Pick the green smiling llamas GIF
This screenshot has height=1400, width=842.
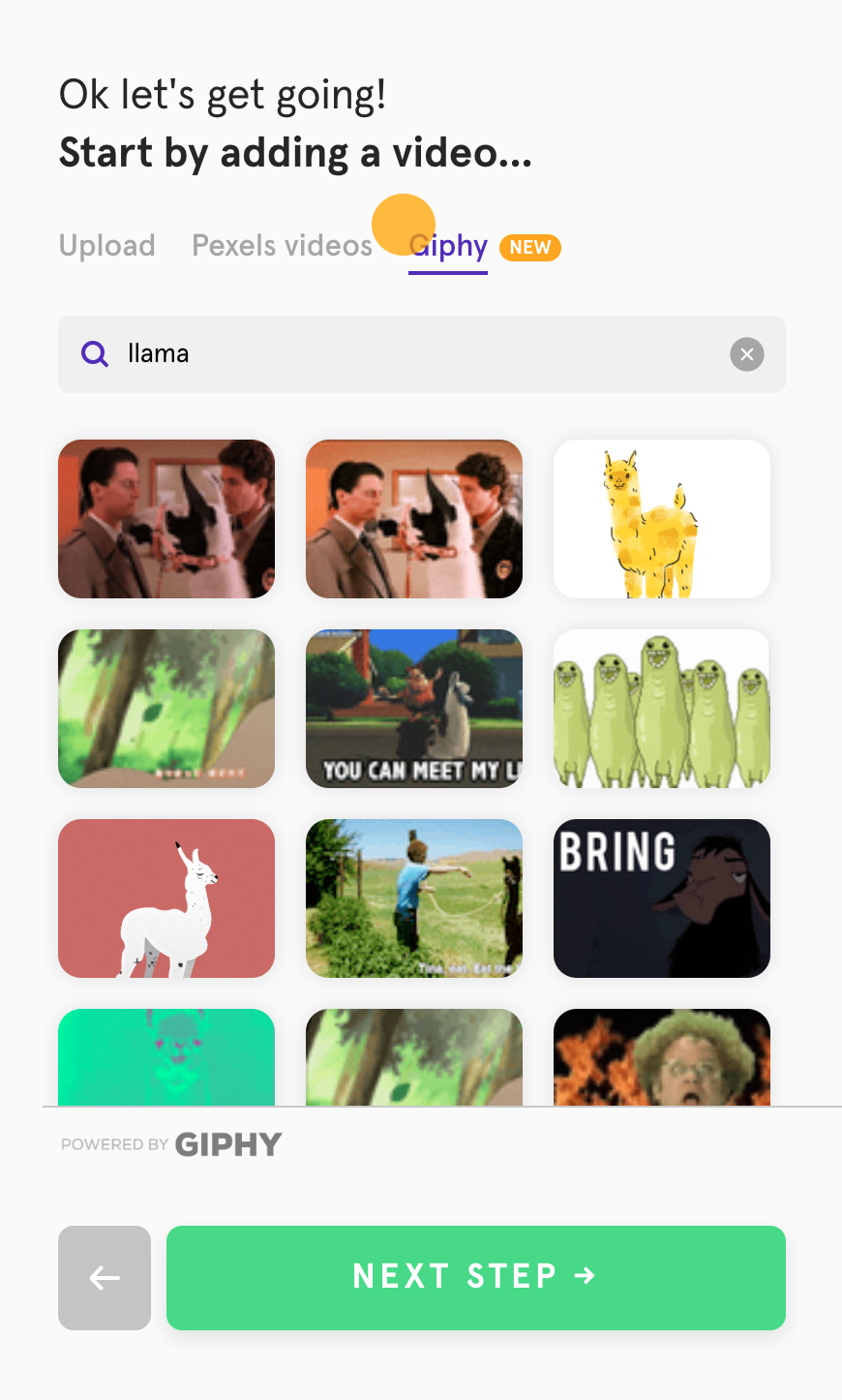(662, 709)
